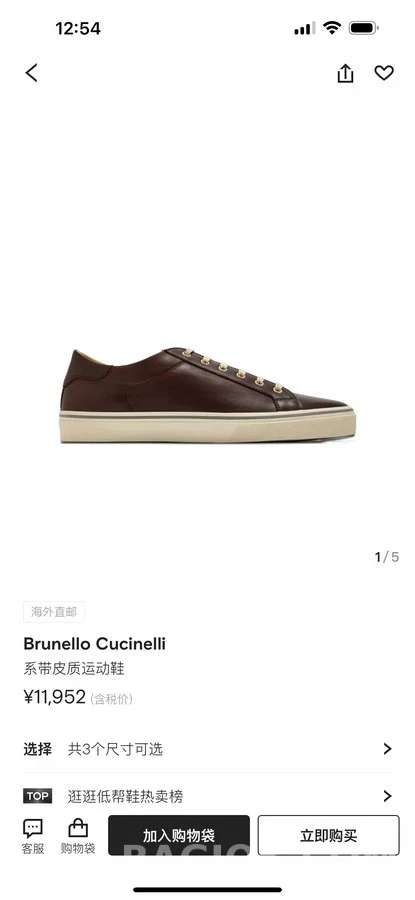Open the 逛逛低帮鞋热卖榜 ranking row
The height and width of the screenshot is (900, 415).
pyautogui.click(x=208, y=796)
